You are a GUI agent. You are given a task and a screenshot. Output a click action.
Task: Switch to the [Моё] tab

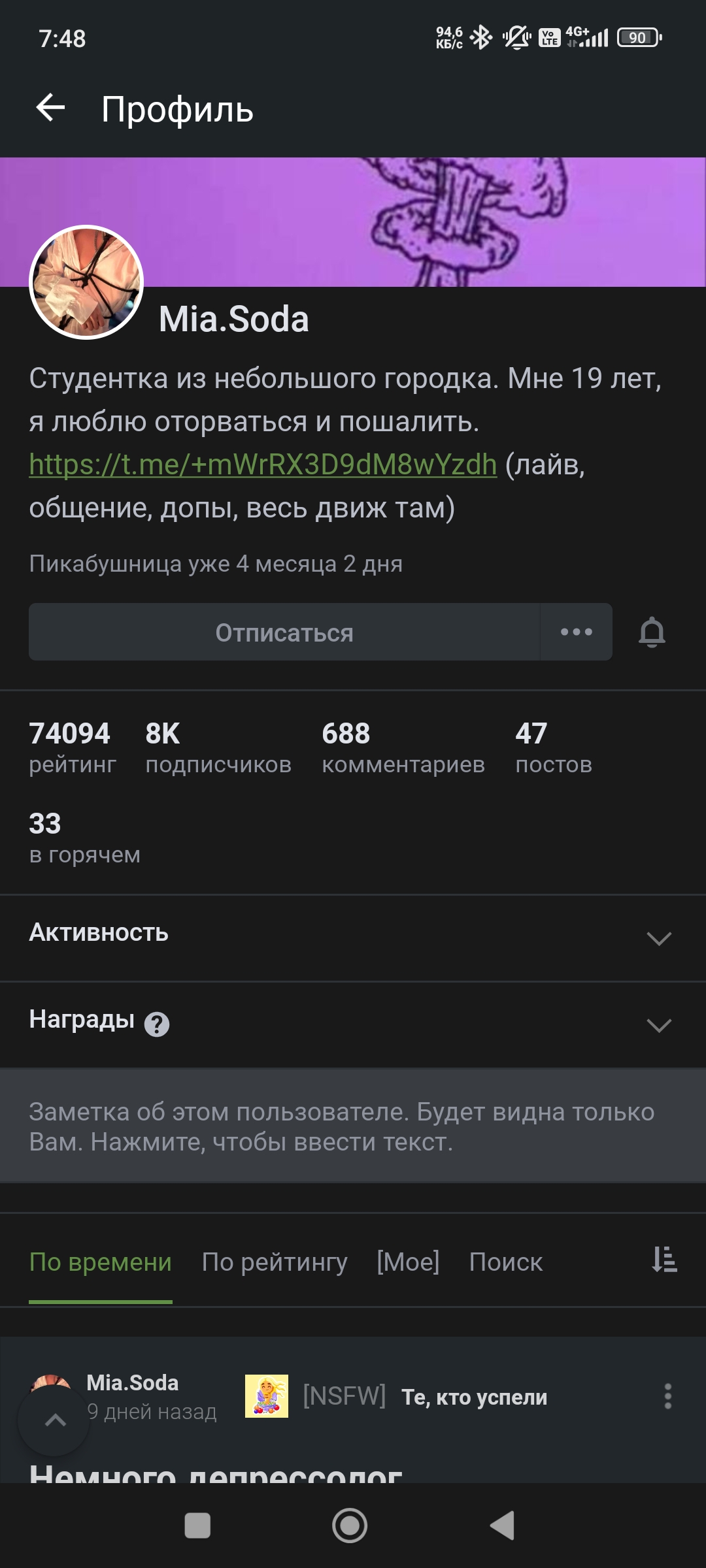[x=408, y=1262]
